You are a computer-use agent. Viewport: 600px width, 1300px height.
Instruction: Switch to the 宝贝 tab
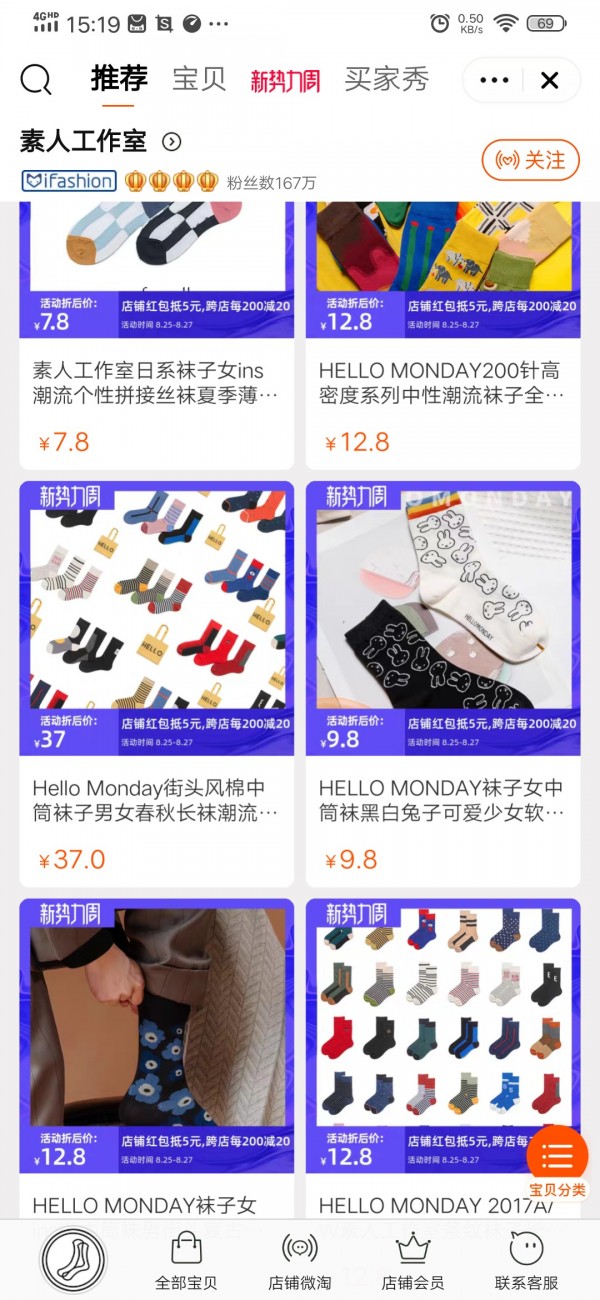pyautogui.click(x=199, y=80)
